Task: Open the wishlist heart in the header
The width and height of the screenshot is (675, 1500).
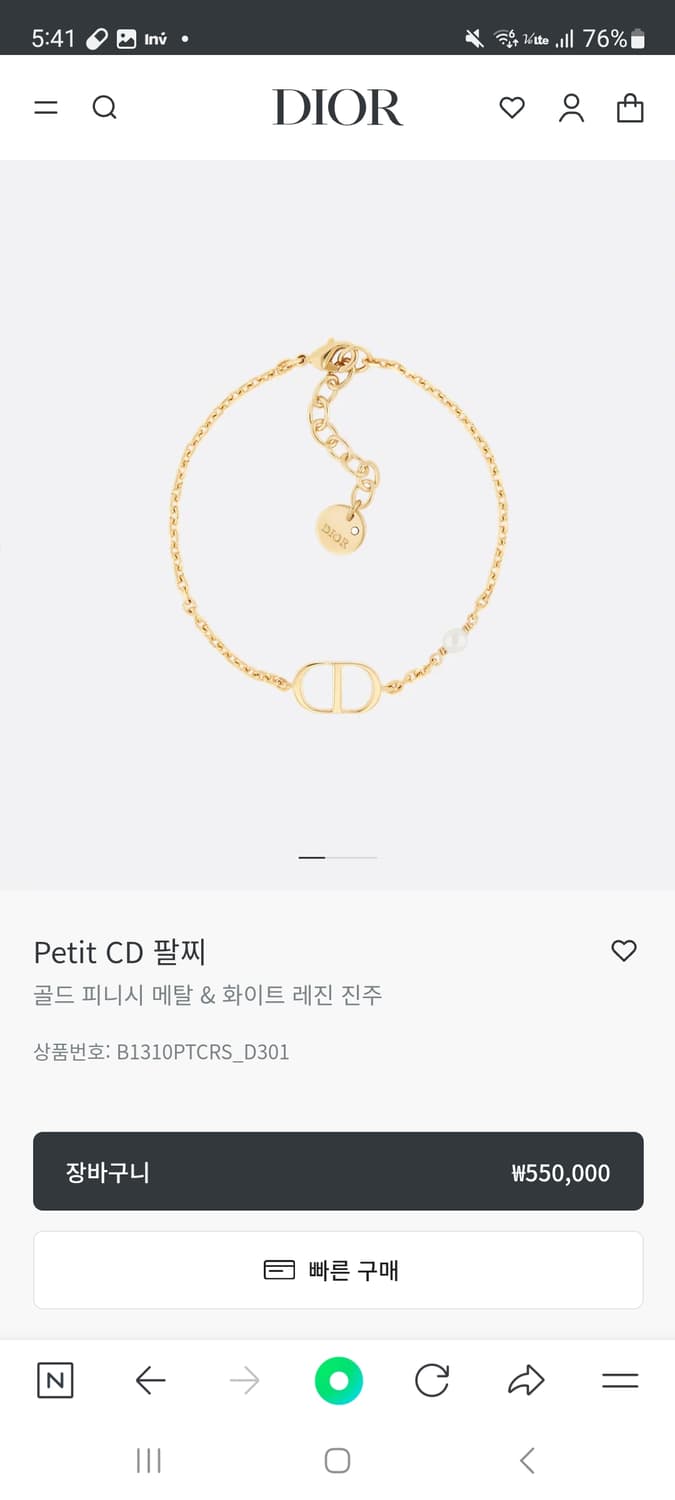Action: 512,107
